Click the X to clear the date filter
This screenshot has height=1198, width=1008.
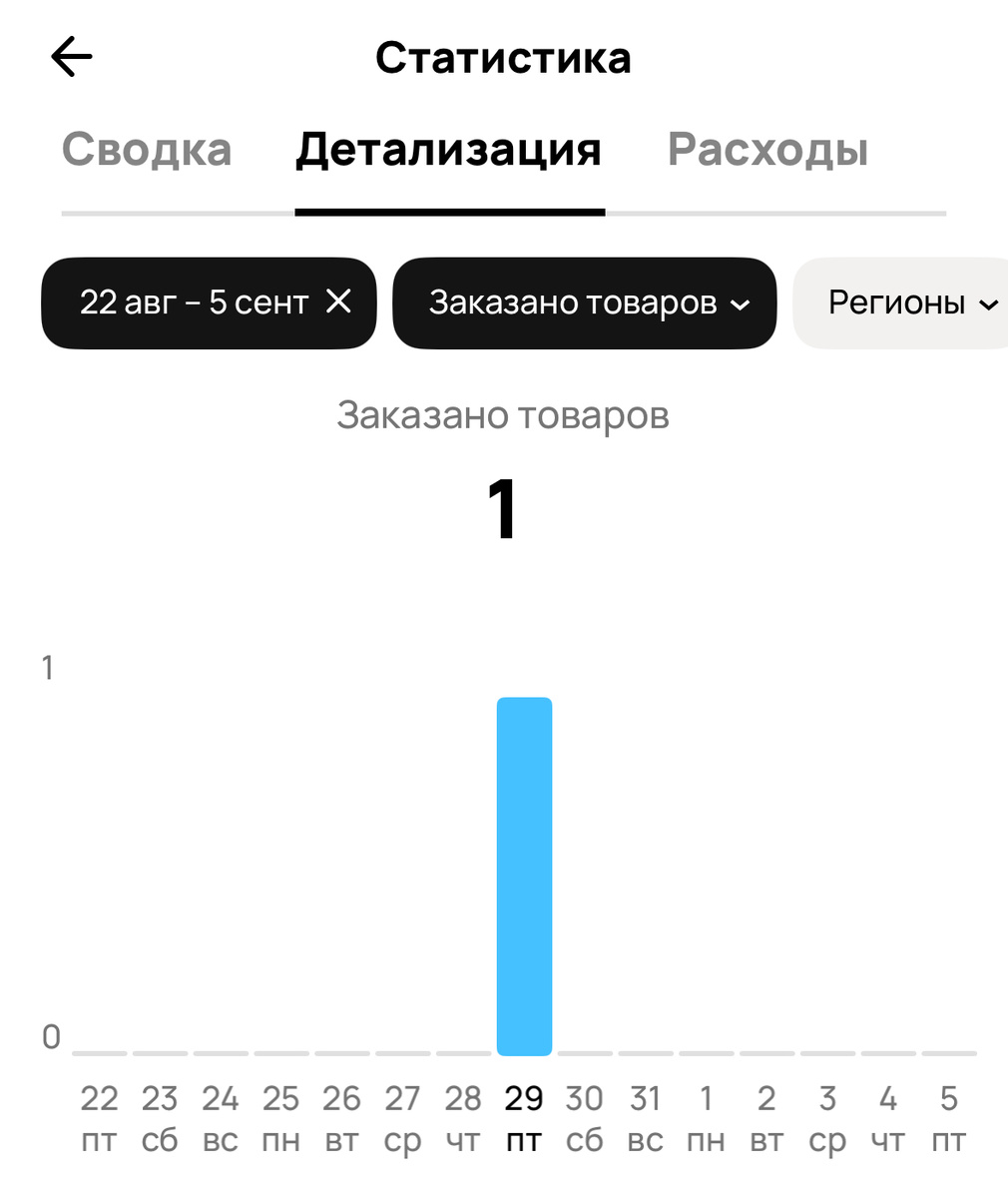tap(339, 302)
